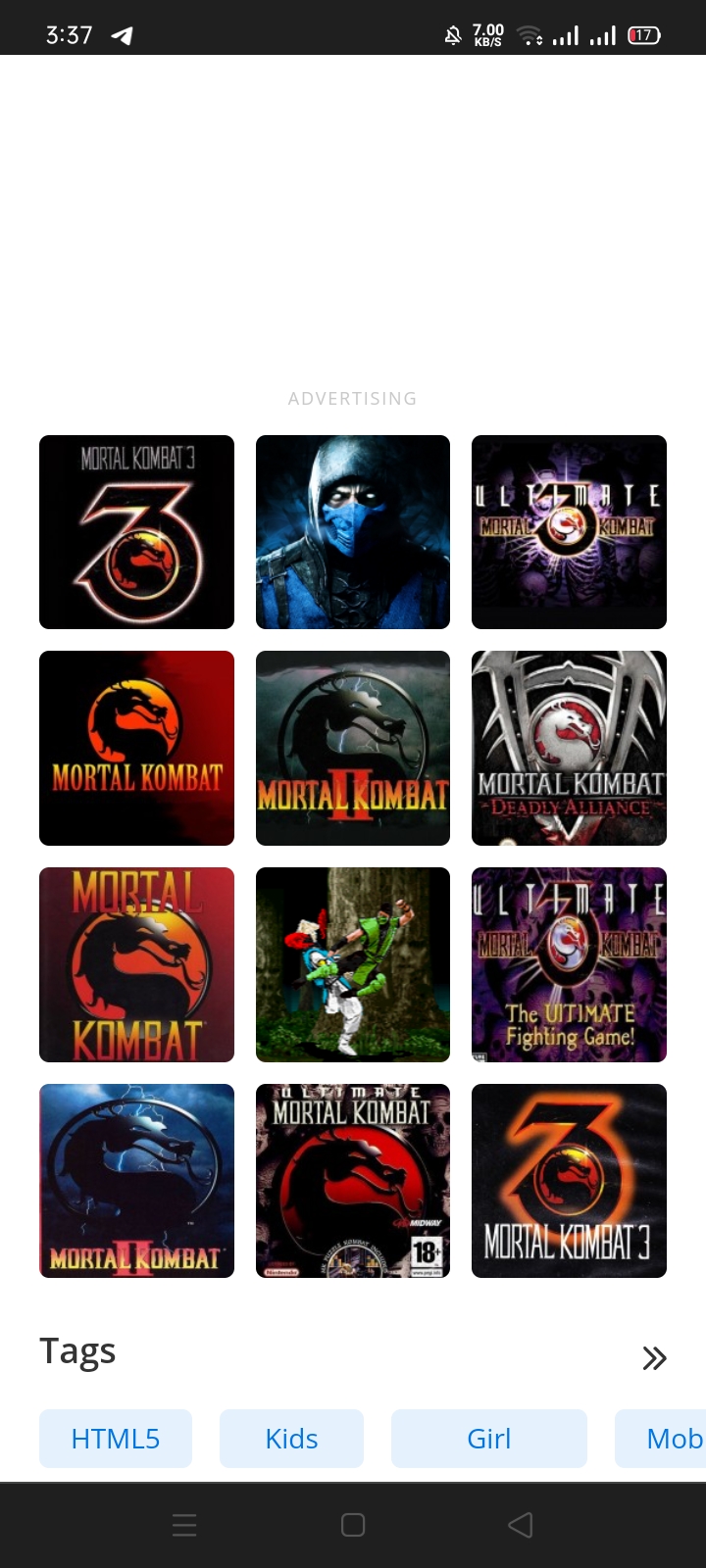Select the HTML5 tag
Screen dimensions: 706x1568
pos(116,1439)
